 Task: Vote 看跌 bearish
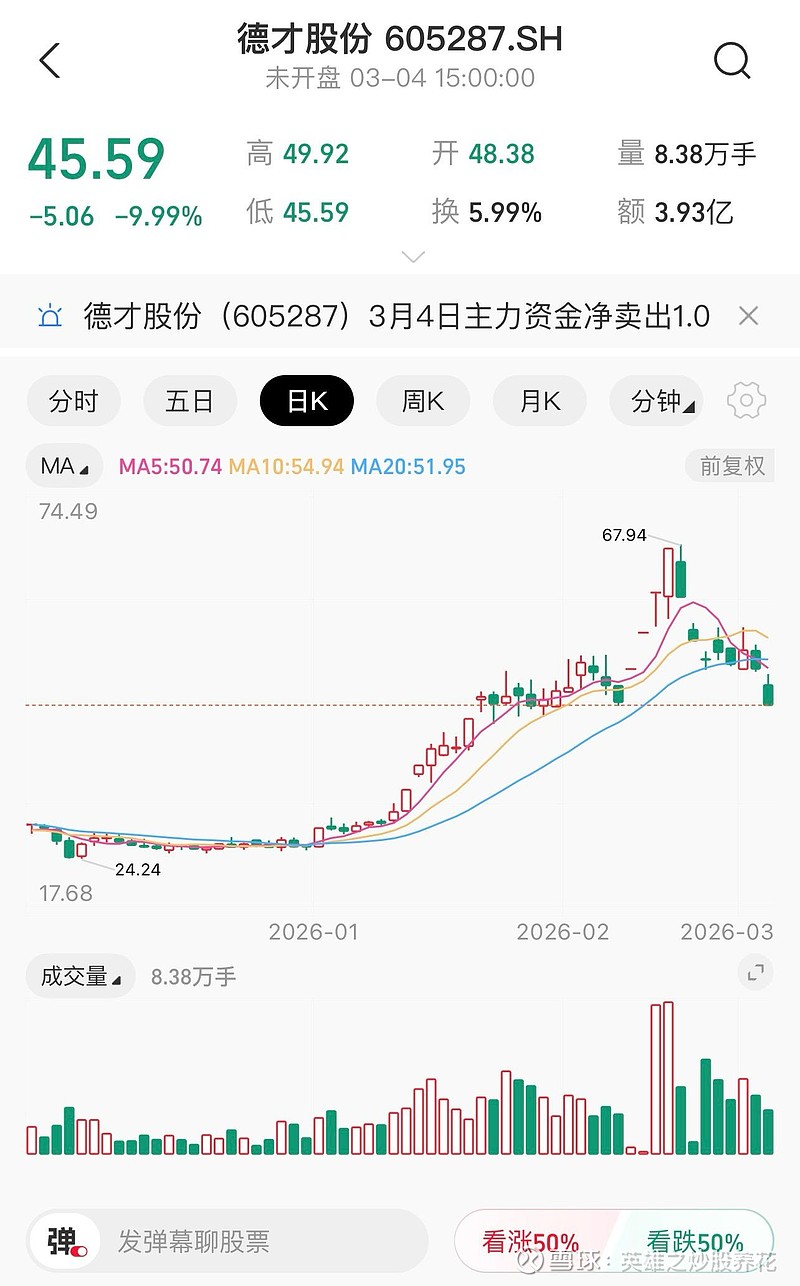(x=695, y=1242)
